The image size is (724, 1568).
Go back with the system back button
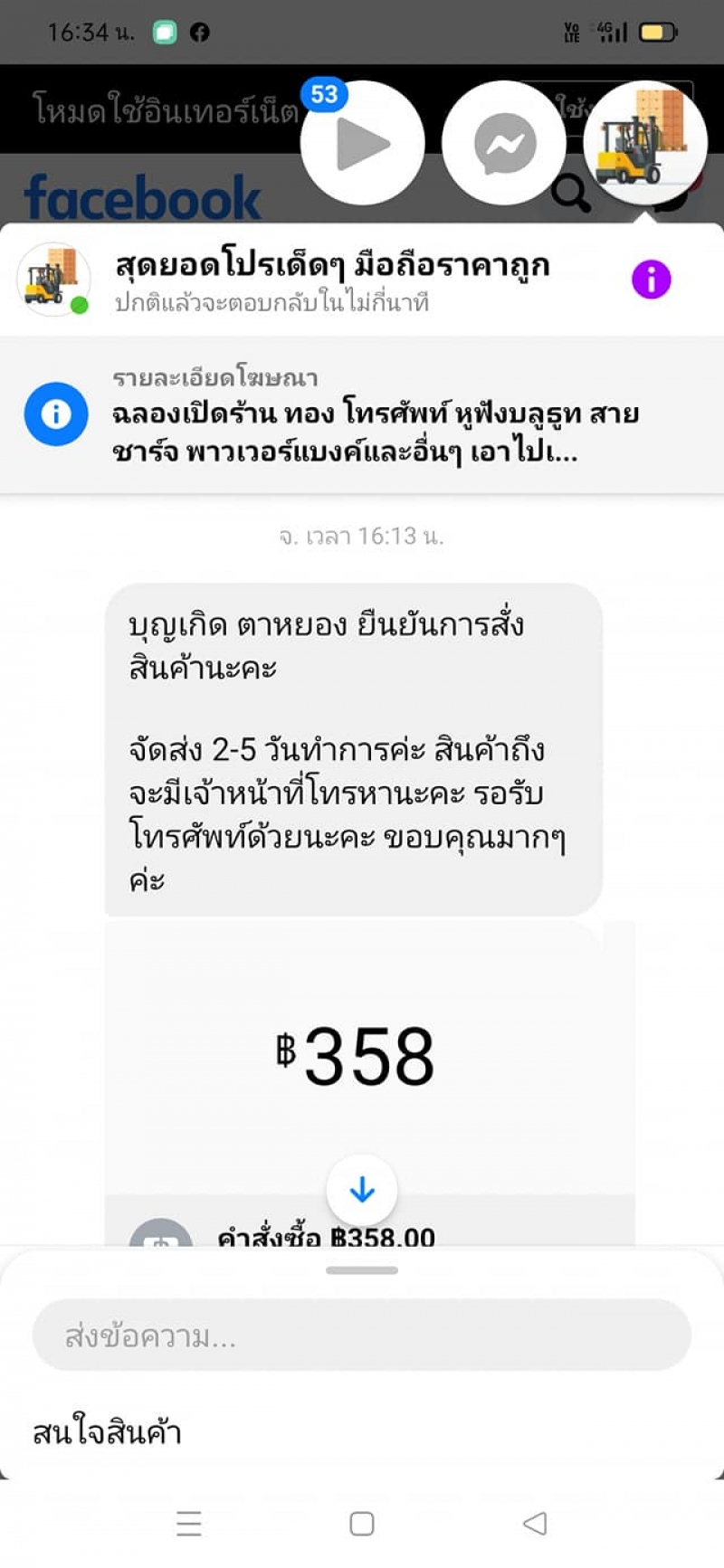click(x=535, y=1524)
